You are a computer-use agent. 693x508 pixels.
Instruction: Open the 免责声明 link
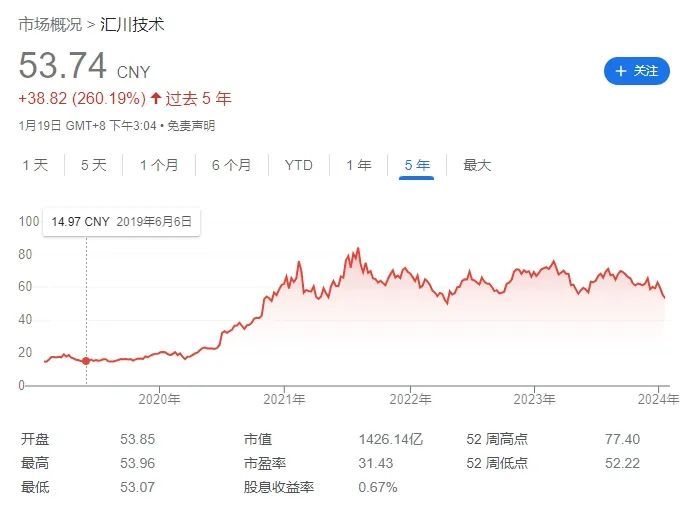click(x=191, y=125)
